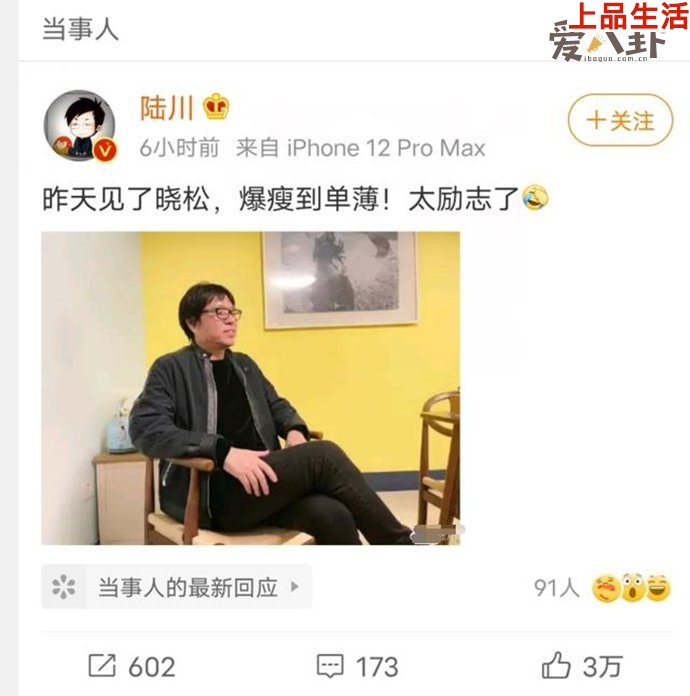Open the 陆川 username link
This screenshot has width=690, height=696.
pyautogui.click(x=166, y=107)
